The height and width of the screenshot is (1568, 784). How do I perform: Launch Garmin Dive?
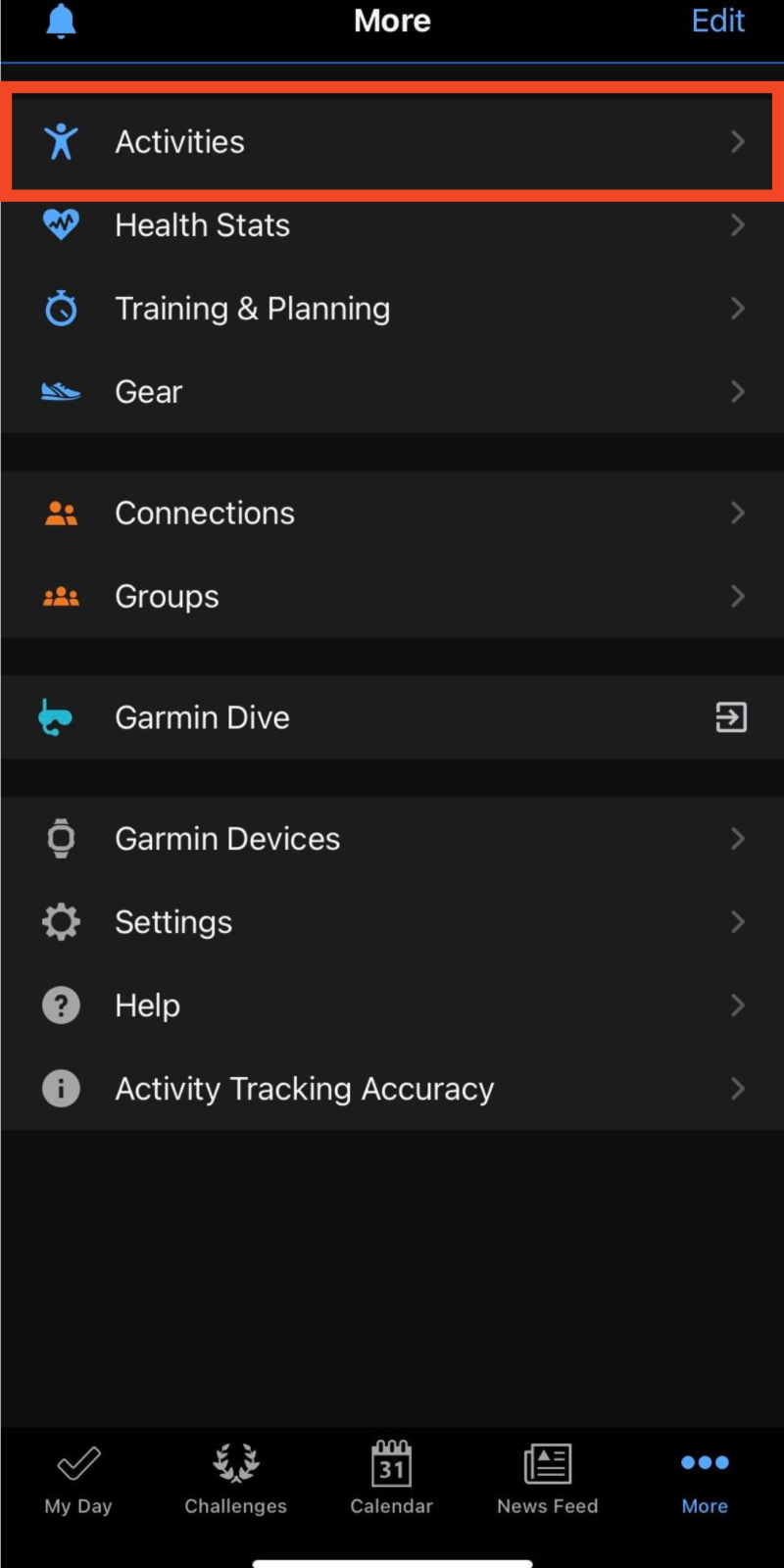pos(392,717)
